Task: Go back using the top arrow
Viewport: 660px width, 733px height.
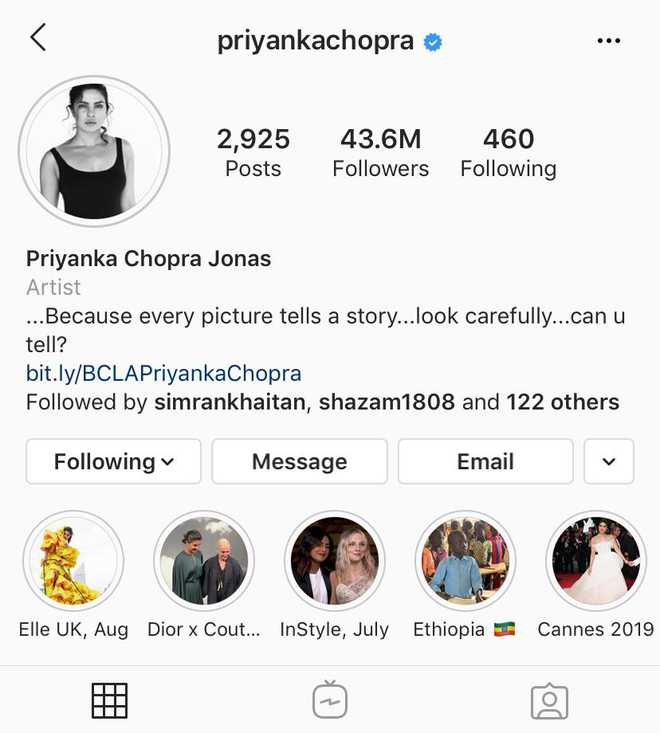Action: coord(38,39)
